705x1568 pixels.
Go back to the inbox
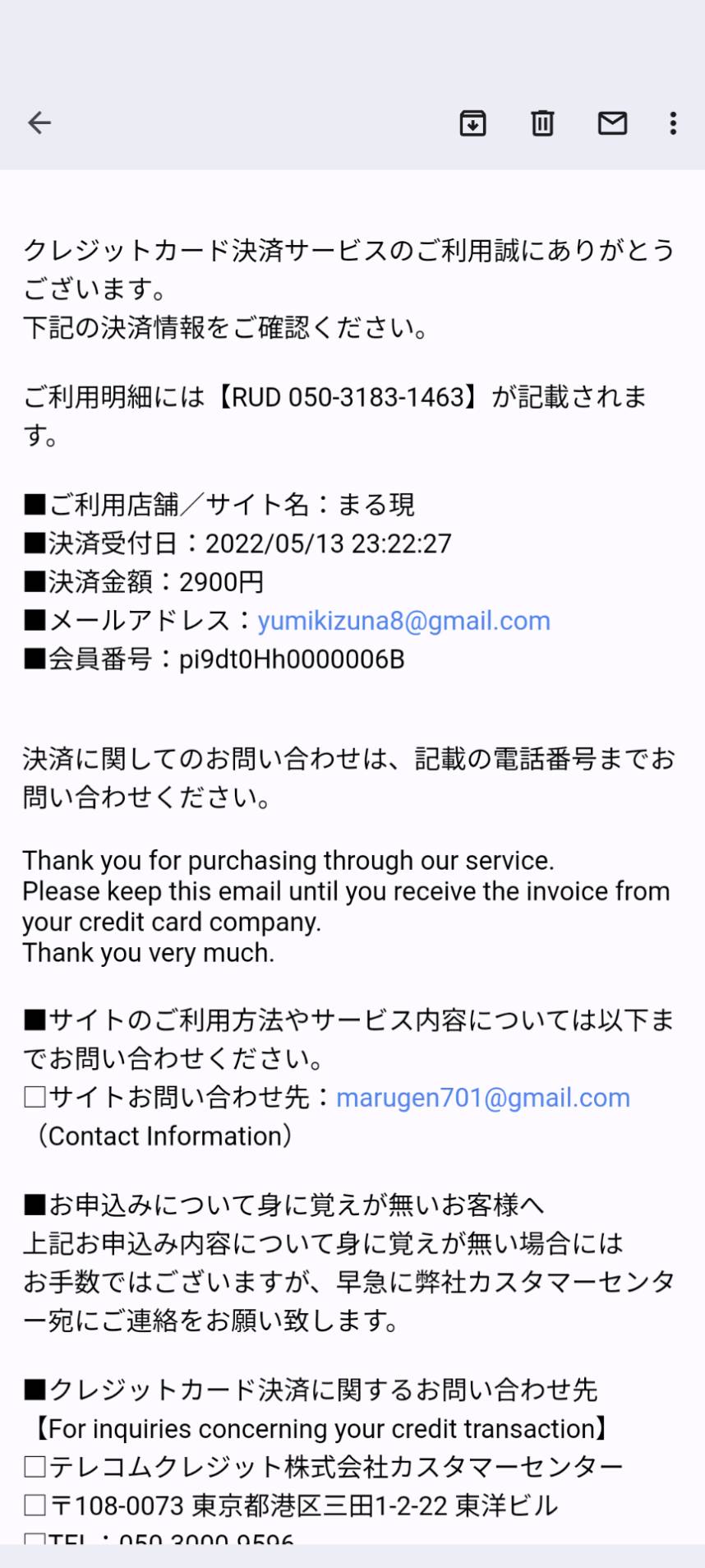point(39,123)
